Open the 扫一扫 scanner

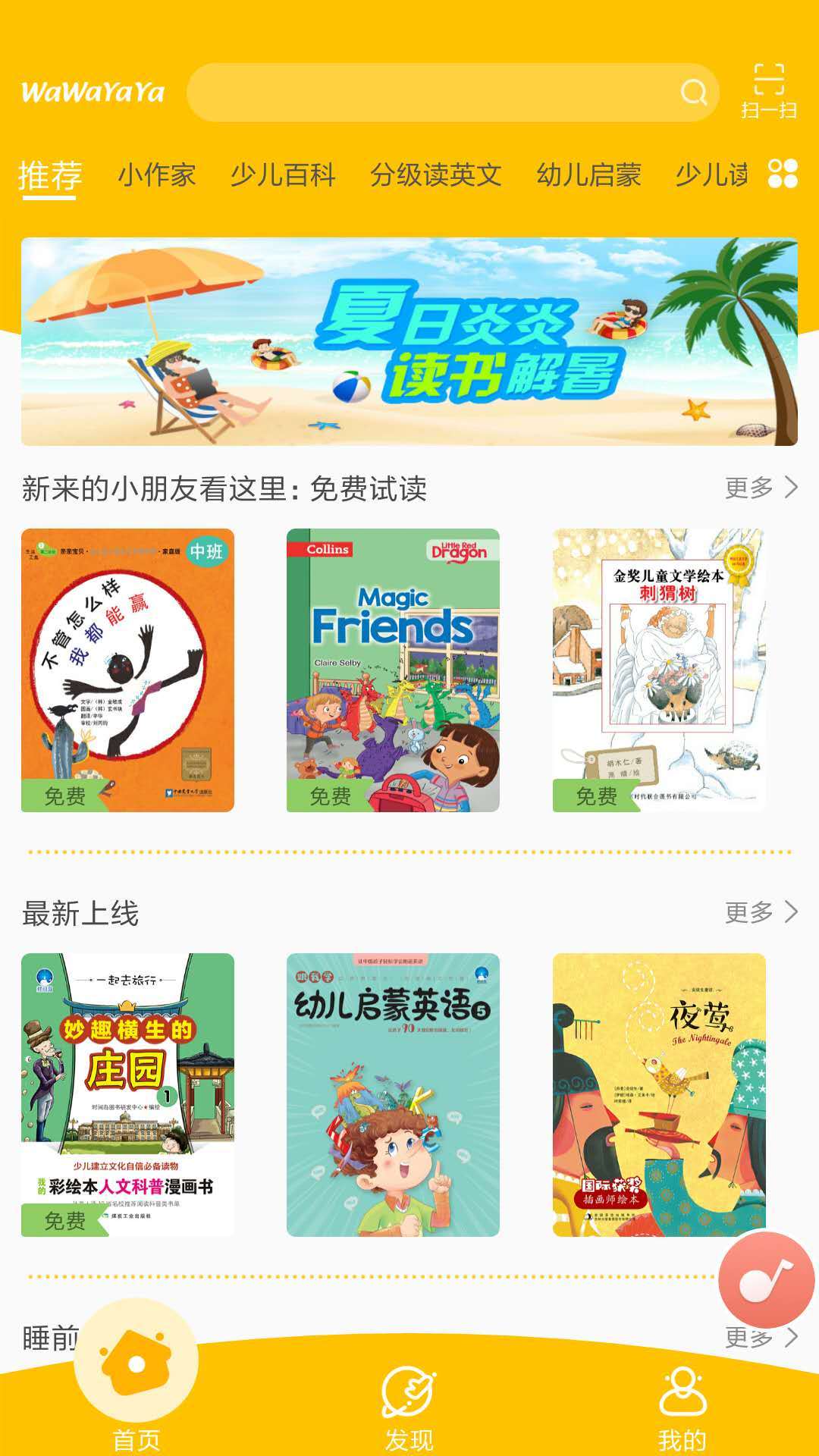click(768, 92)
